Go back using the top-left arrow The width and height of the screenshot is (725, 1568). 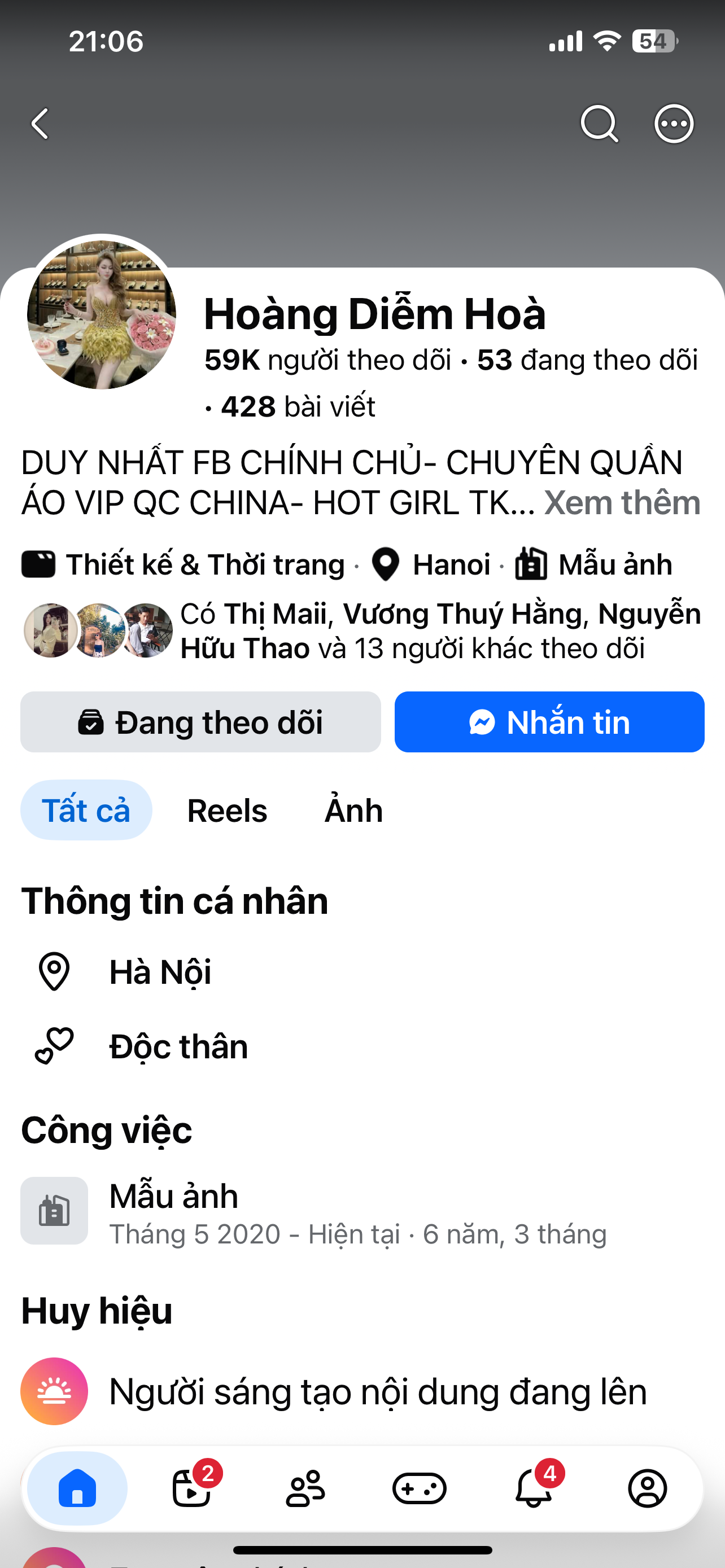tap(40, 124)
